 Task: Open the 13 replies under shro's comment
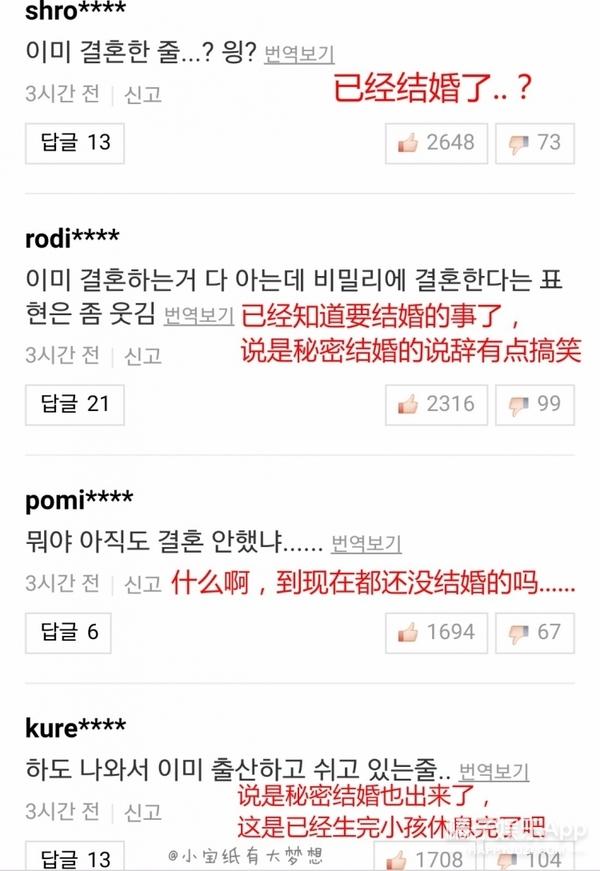point(74,143)
